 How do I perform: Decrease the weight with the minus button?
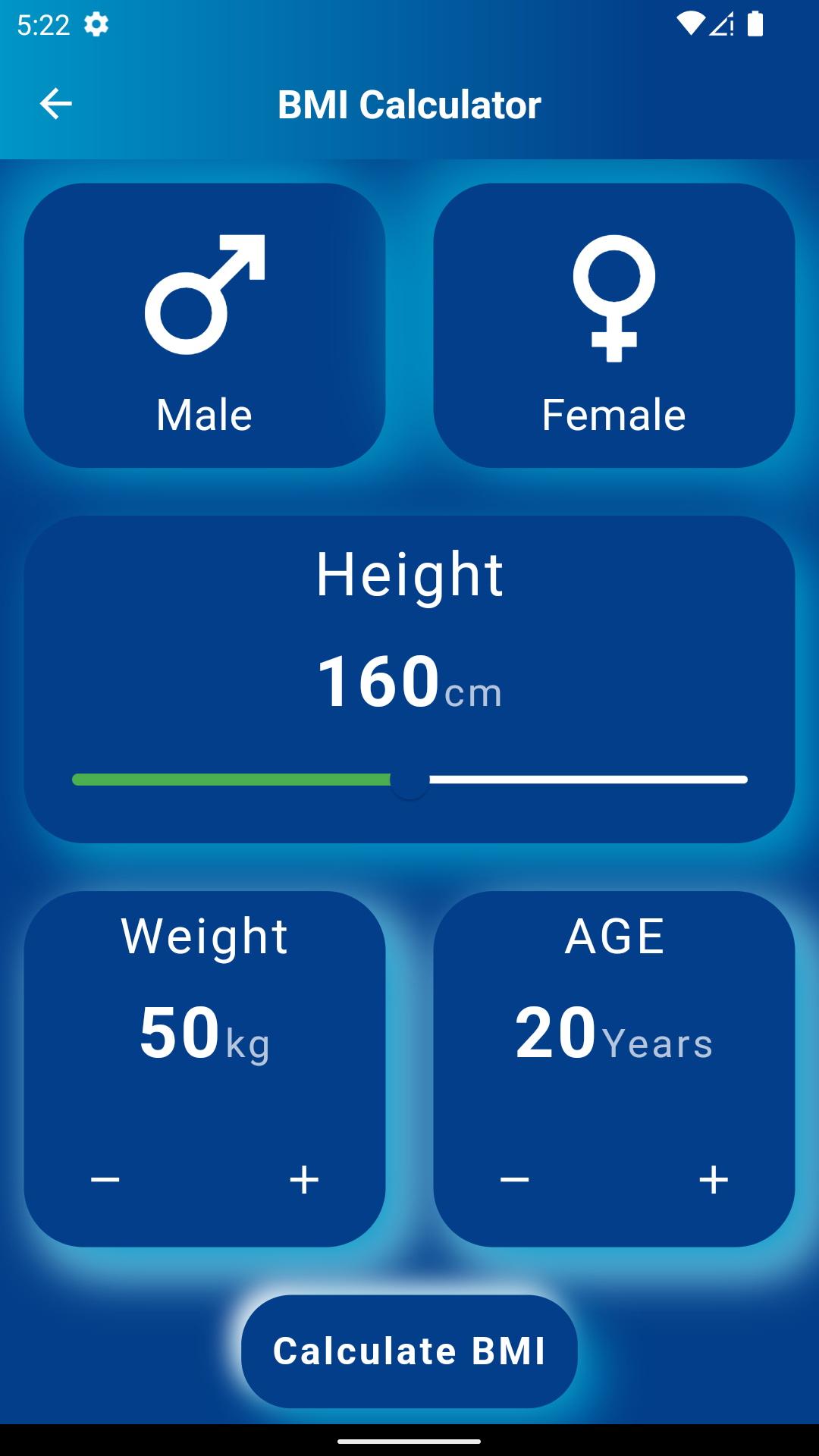(107, 1179)
